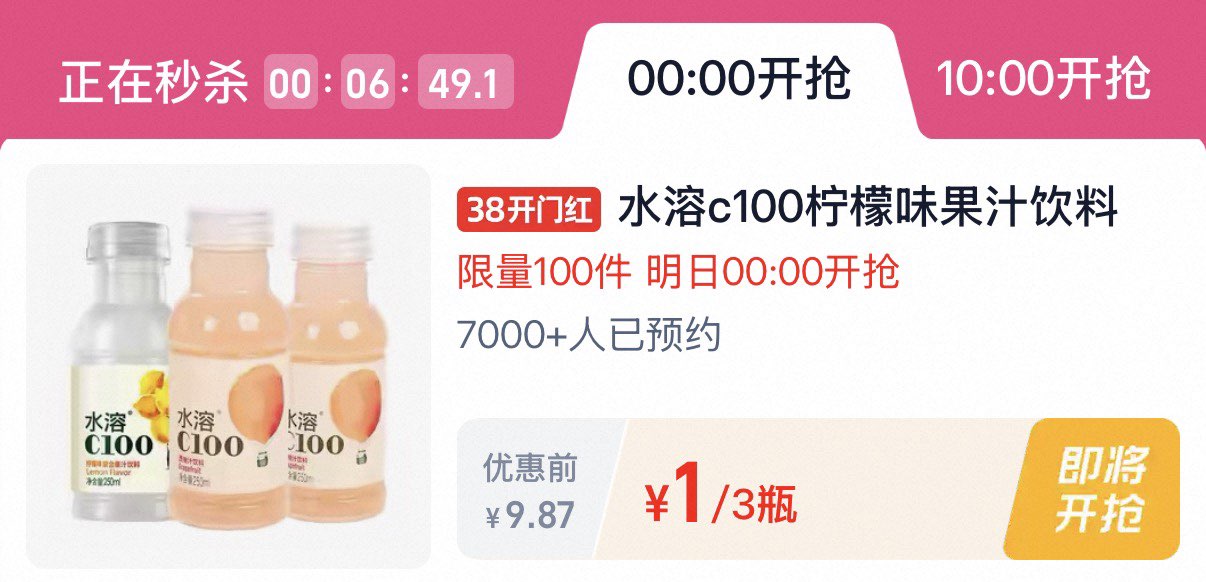Tap the 即将开抢 button

point(1102,489)
